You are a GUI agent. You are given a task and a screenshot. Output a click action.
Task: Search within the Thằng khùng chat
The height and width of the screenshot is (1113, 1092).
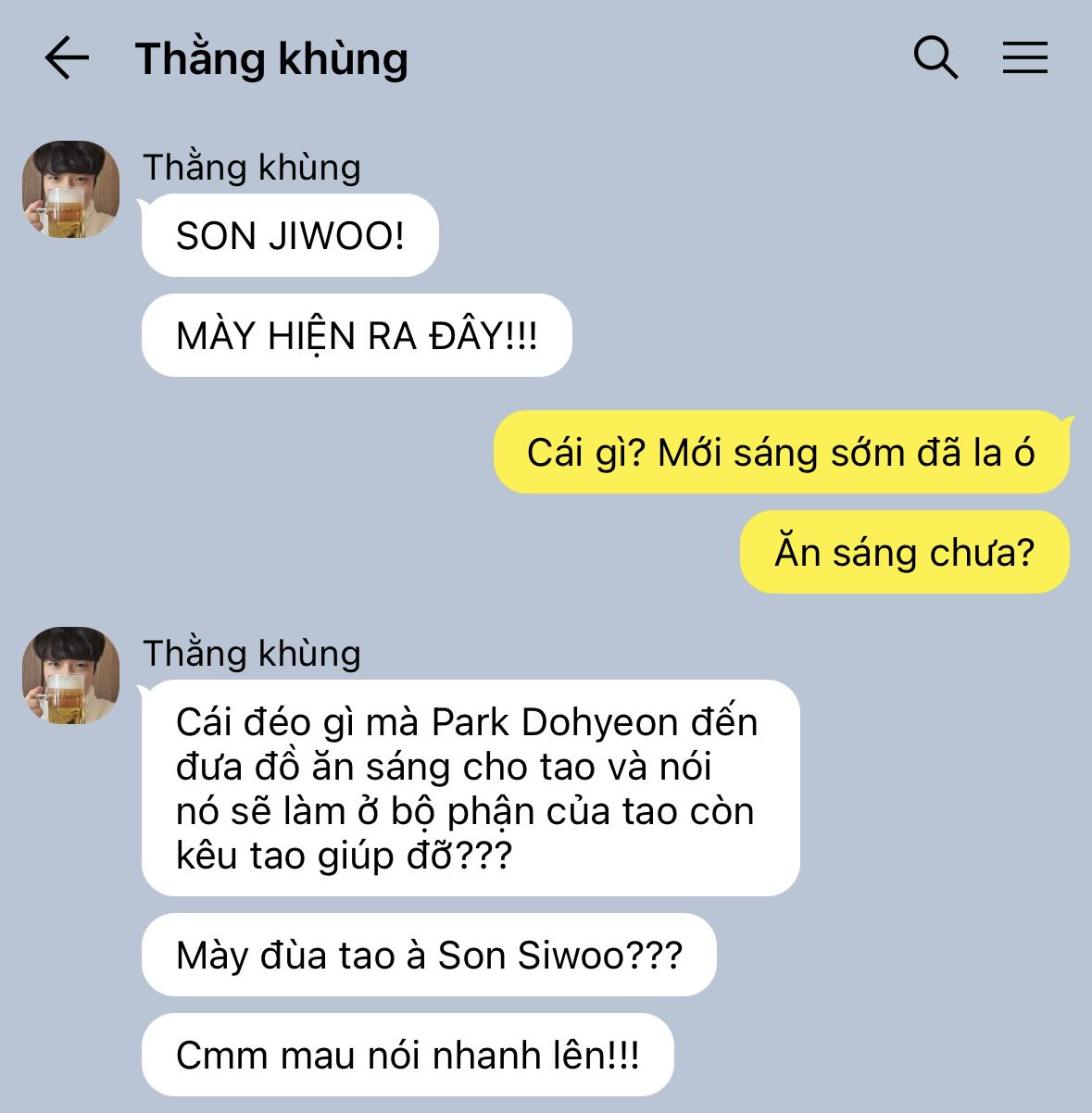click(x=935, y=58)
